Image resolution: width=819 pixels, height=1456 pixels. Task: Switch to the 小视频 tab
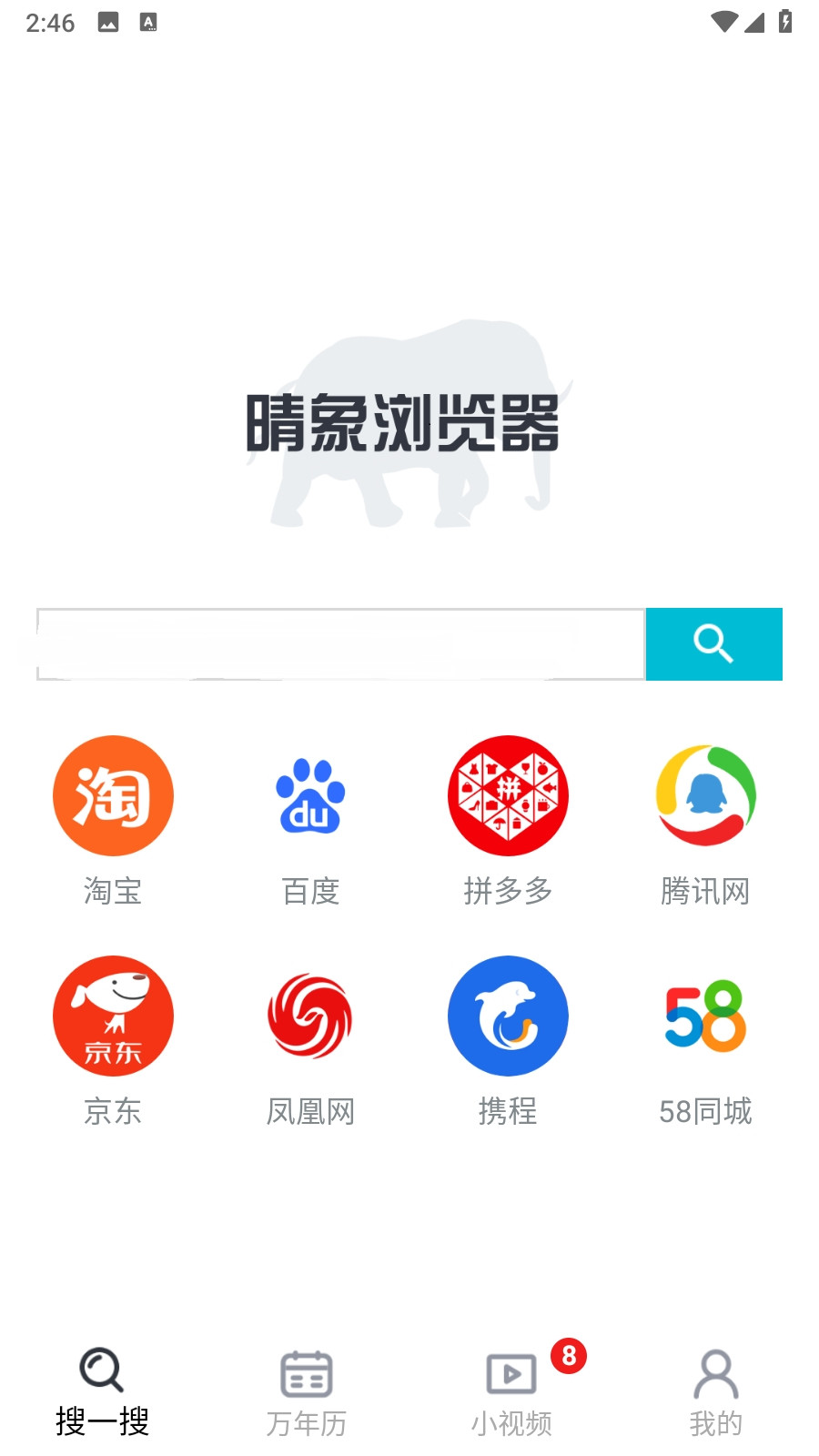pos(511,1392)
